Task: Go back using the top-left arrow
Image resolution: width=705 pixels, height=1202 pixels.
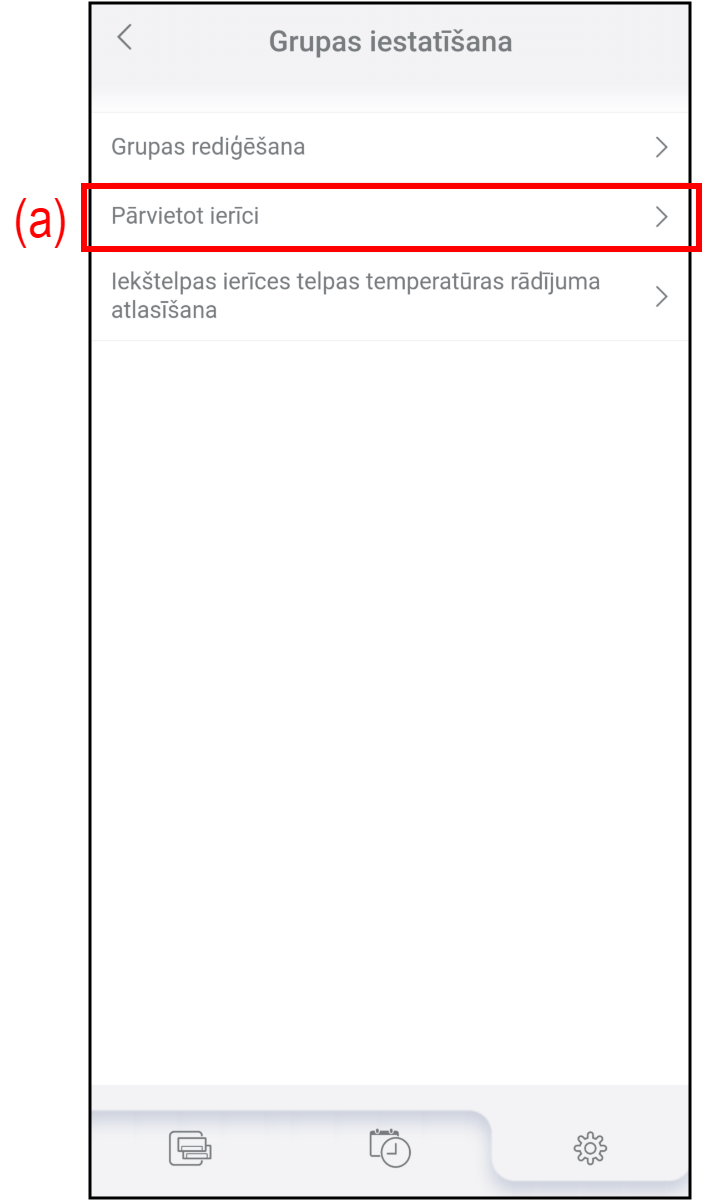Action: pos(124,39)
